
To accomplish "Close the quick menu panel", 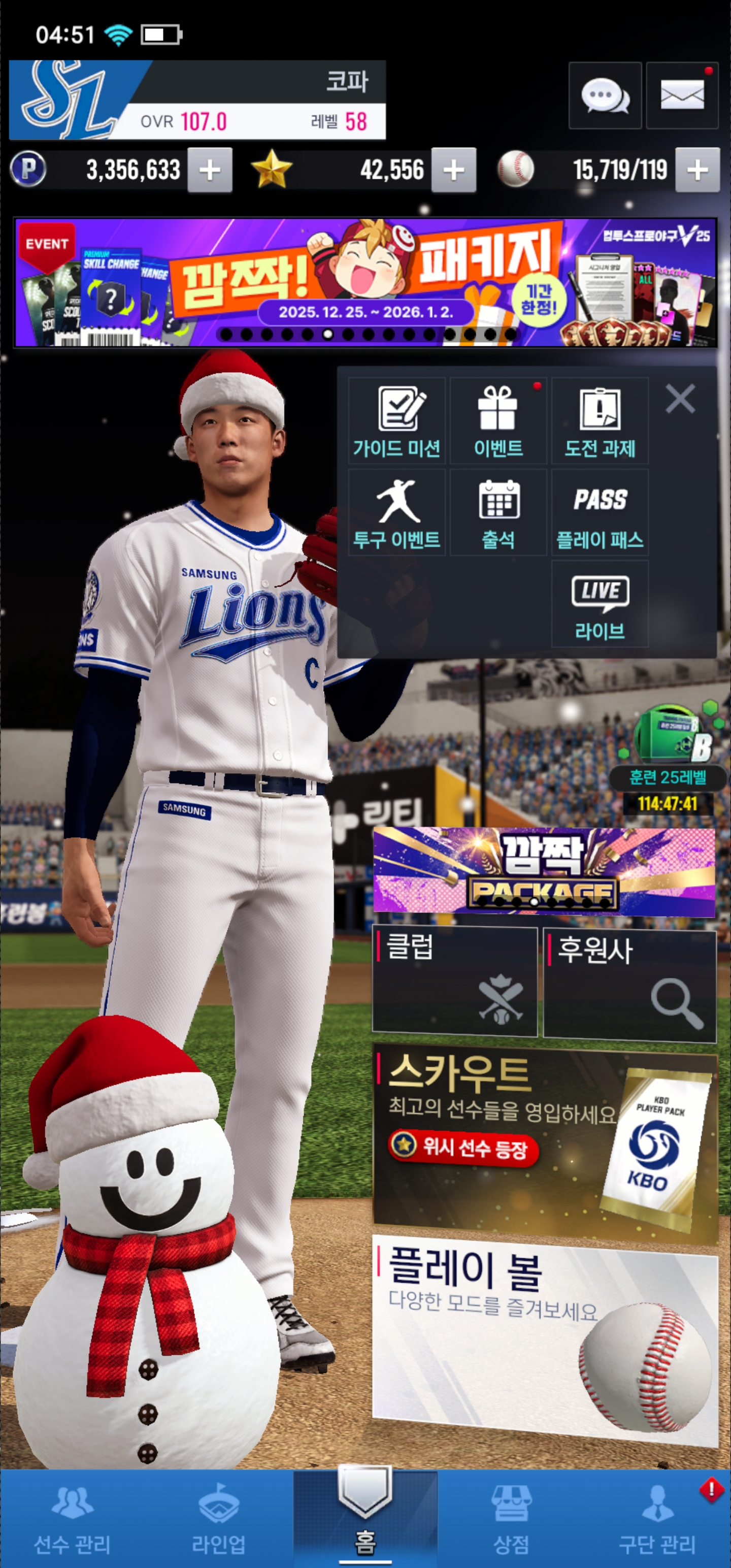I will pyautogui.click(x=680, y=399).
